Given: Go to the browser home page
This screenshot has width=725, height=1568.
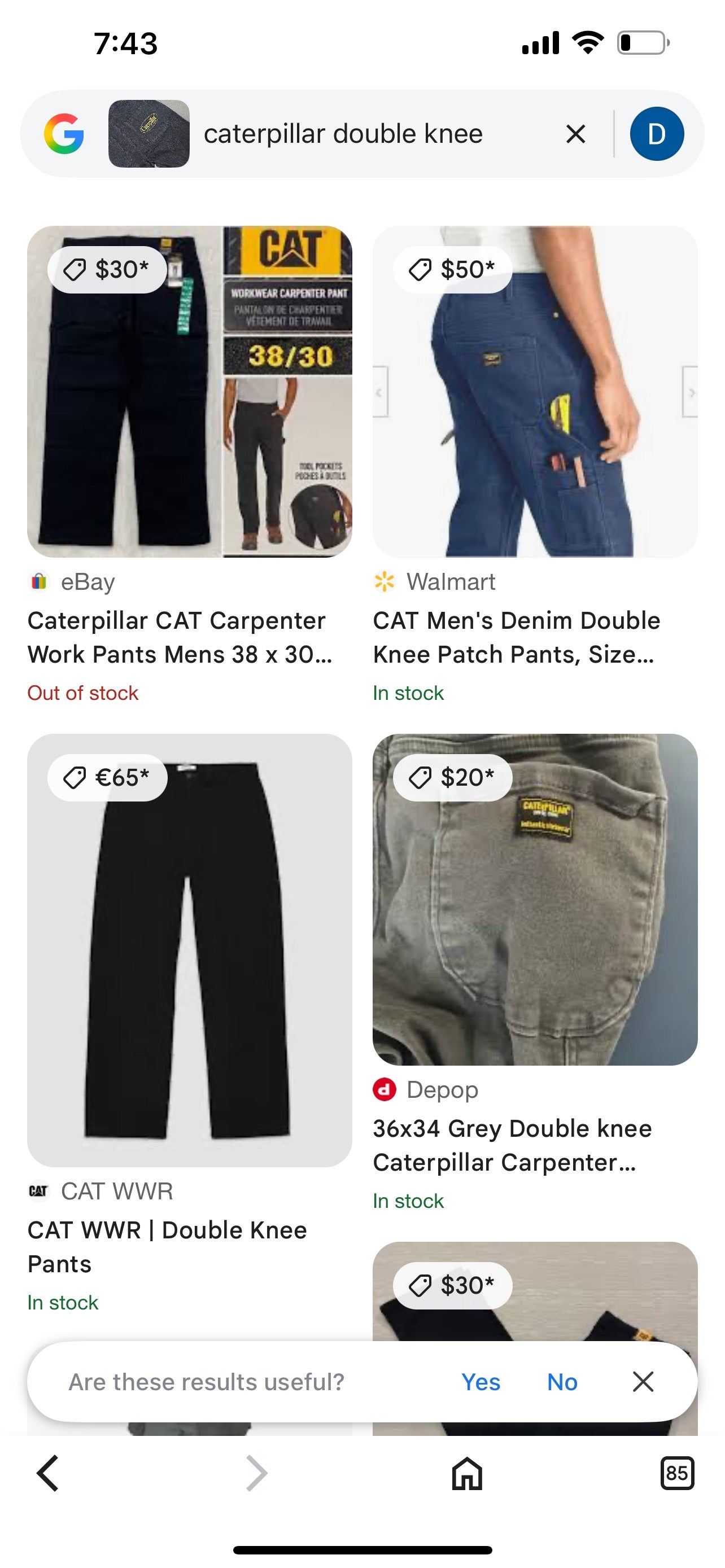Looking at the screenshot, I should [x=467, y=1474].
